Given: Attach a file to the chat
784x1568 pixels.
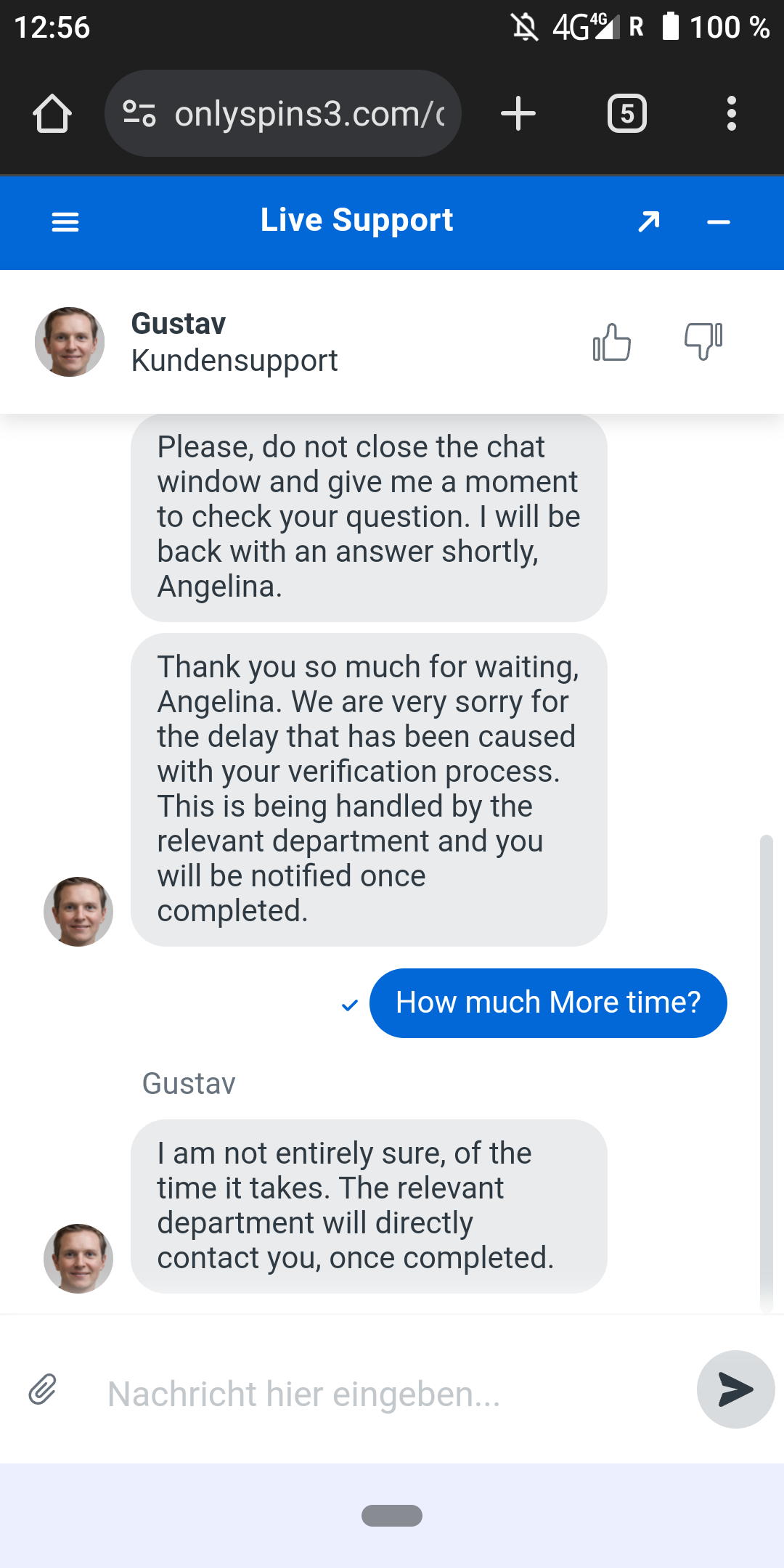Looking at the screenshot, I should 43,1389.
